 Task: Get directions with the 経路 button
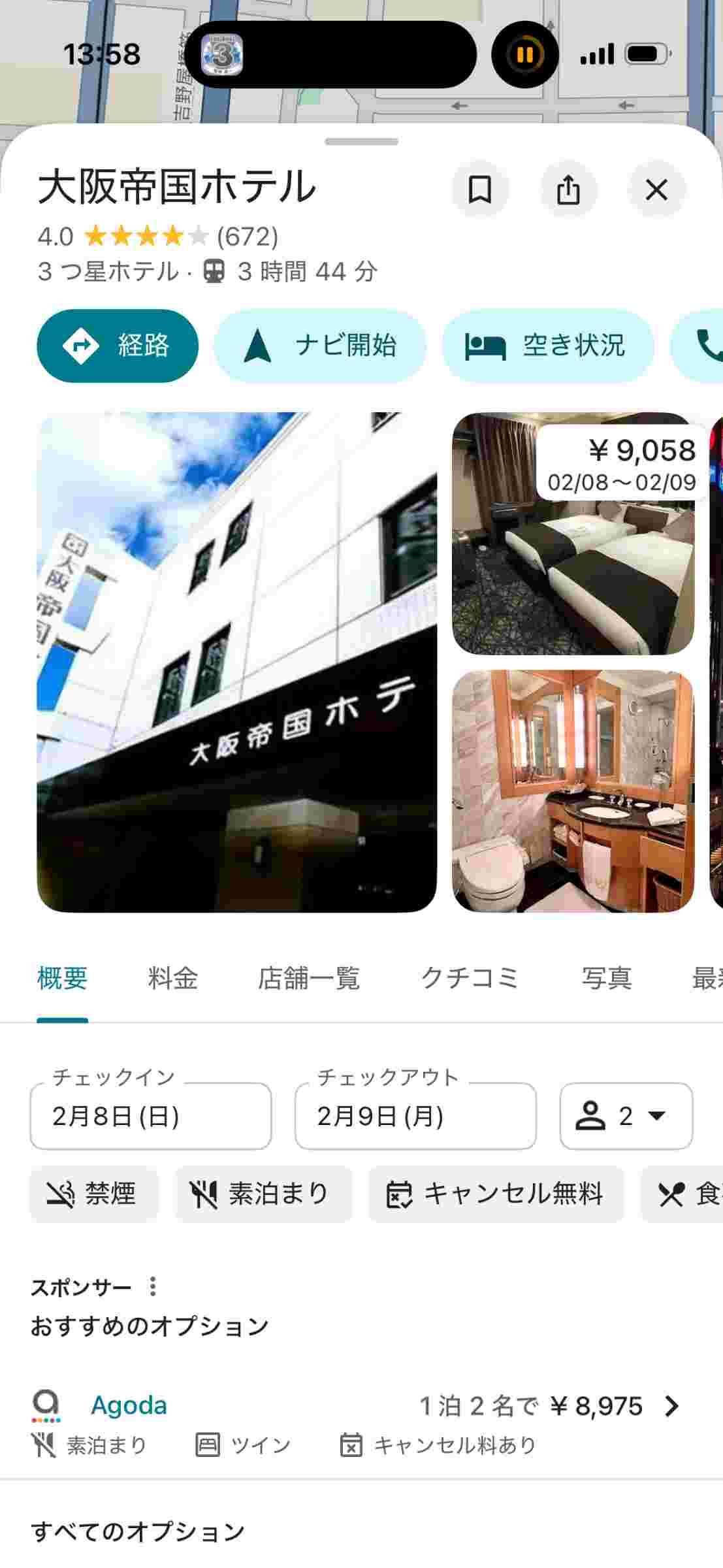click(x=118, y=346)
